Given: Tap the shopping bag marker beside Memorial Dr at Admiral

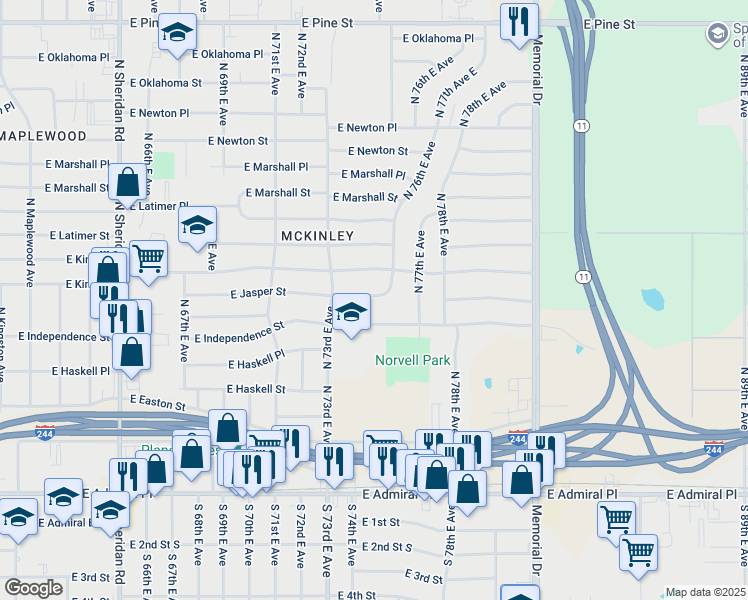Looking at the screenshot, I should click(x=523, y=480).
